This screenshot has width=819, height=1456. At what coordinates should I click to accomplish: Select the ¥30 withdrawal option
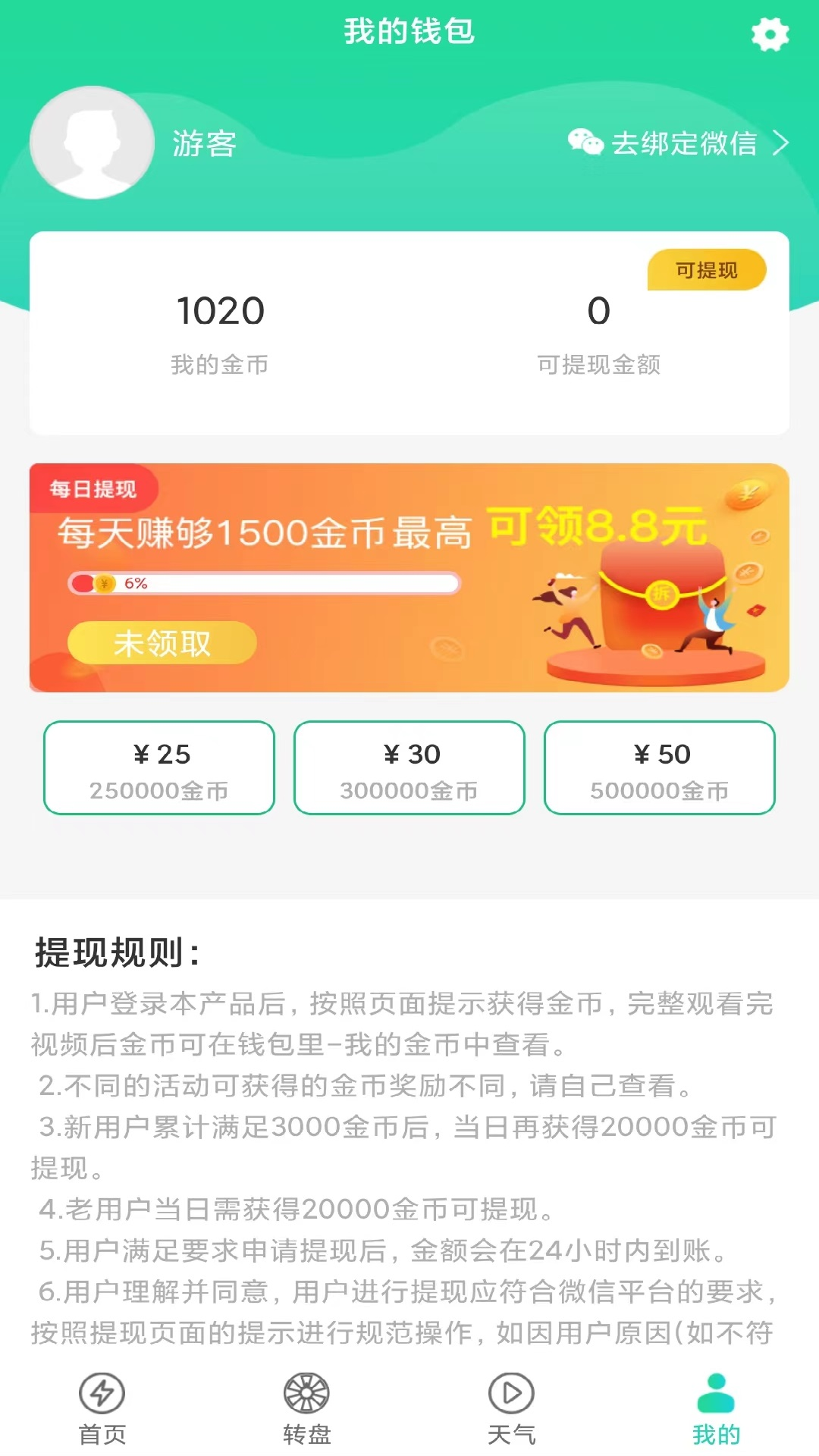[409, 767]
